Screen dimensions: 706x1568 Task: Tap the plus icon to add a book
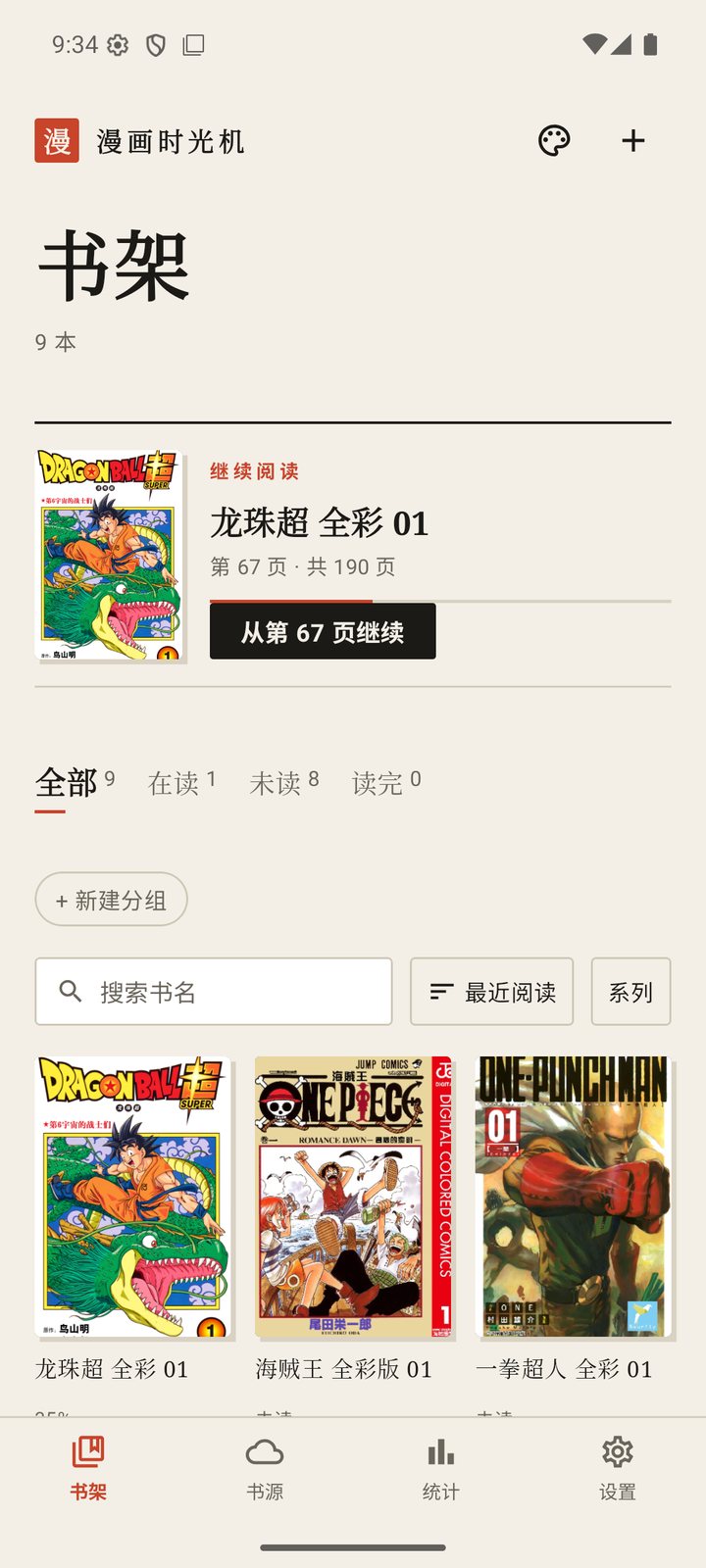click(x=633, y=141)
